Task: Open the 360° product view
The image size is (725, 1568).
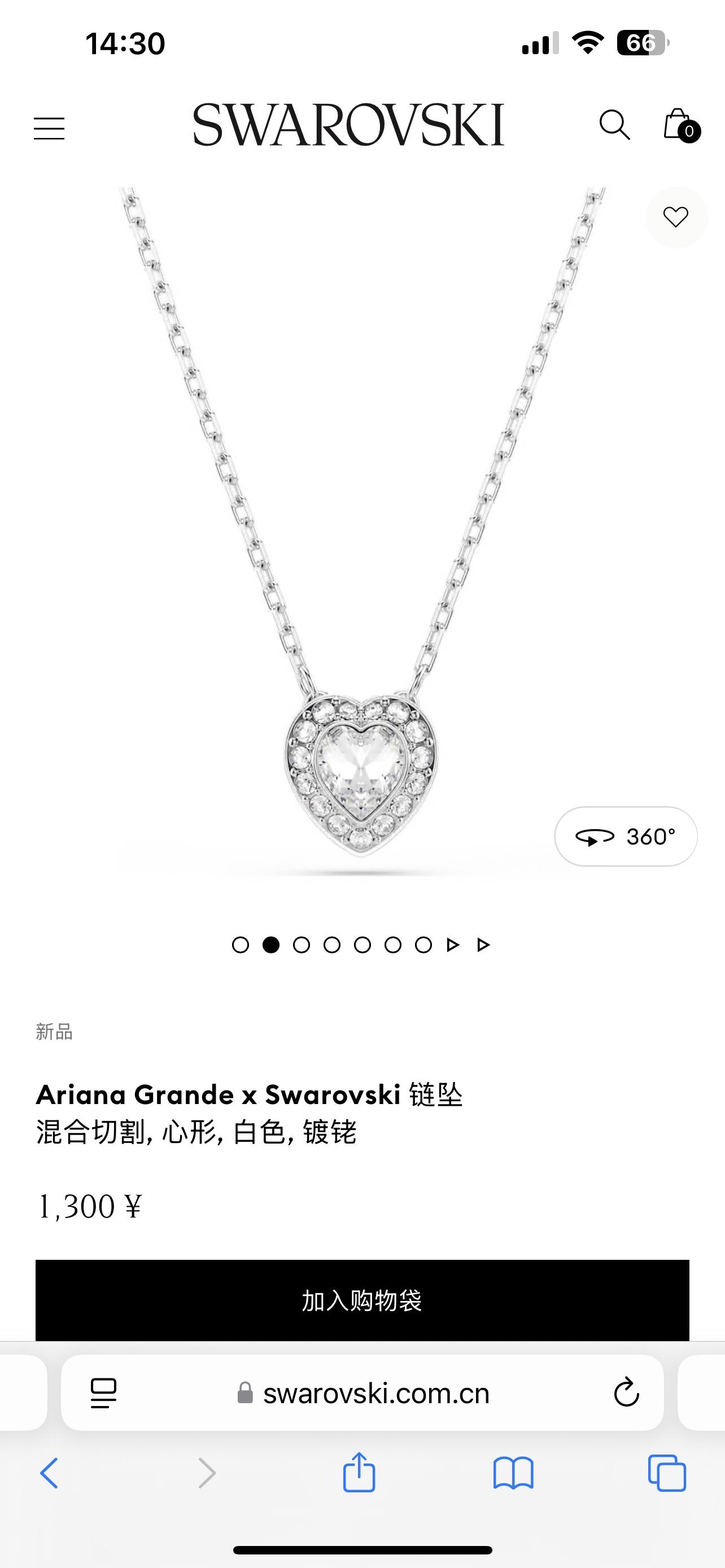Action: click(625, 837)
